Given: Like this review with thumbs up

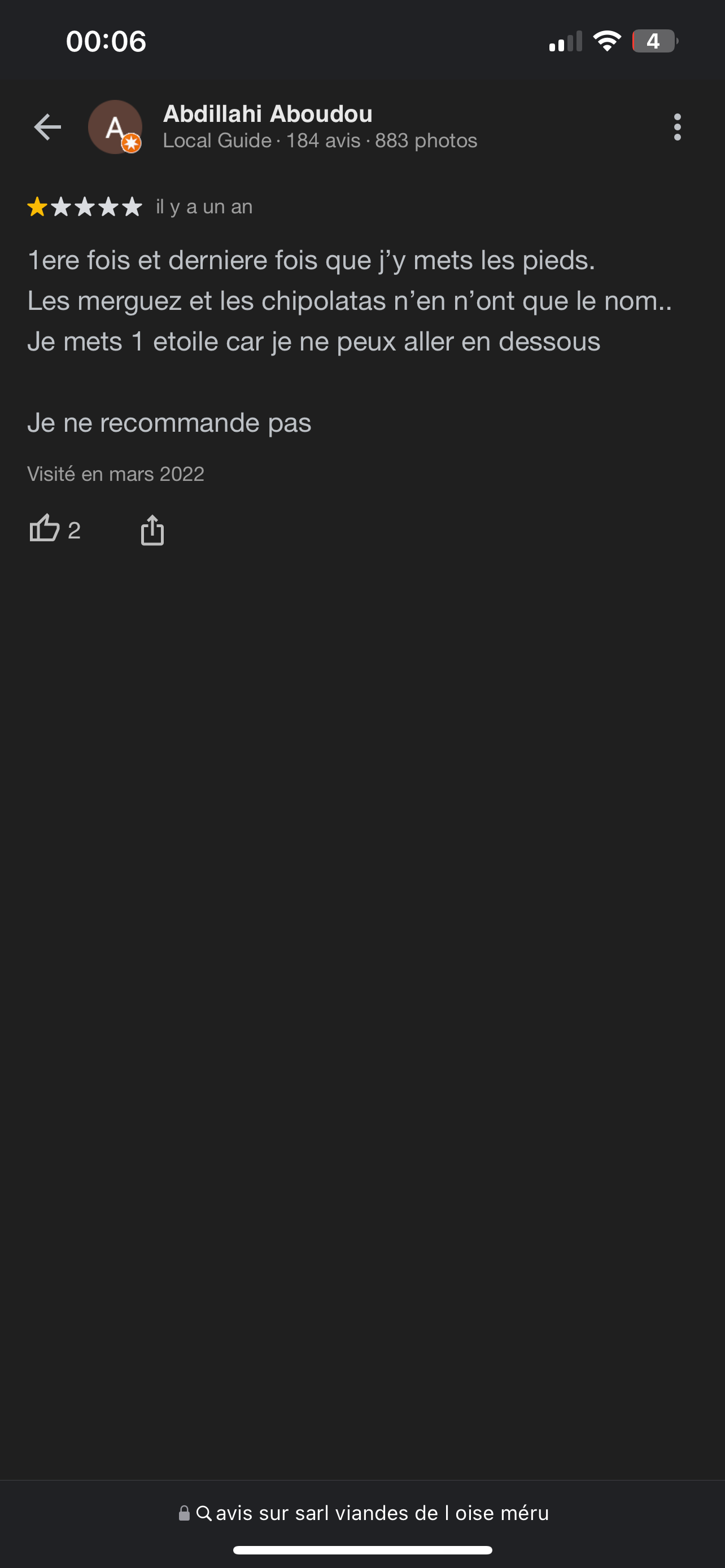Looking at the screenshot, I should click(45, 528).
